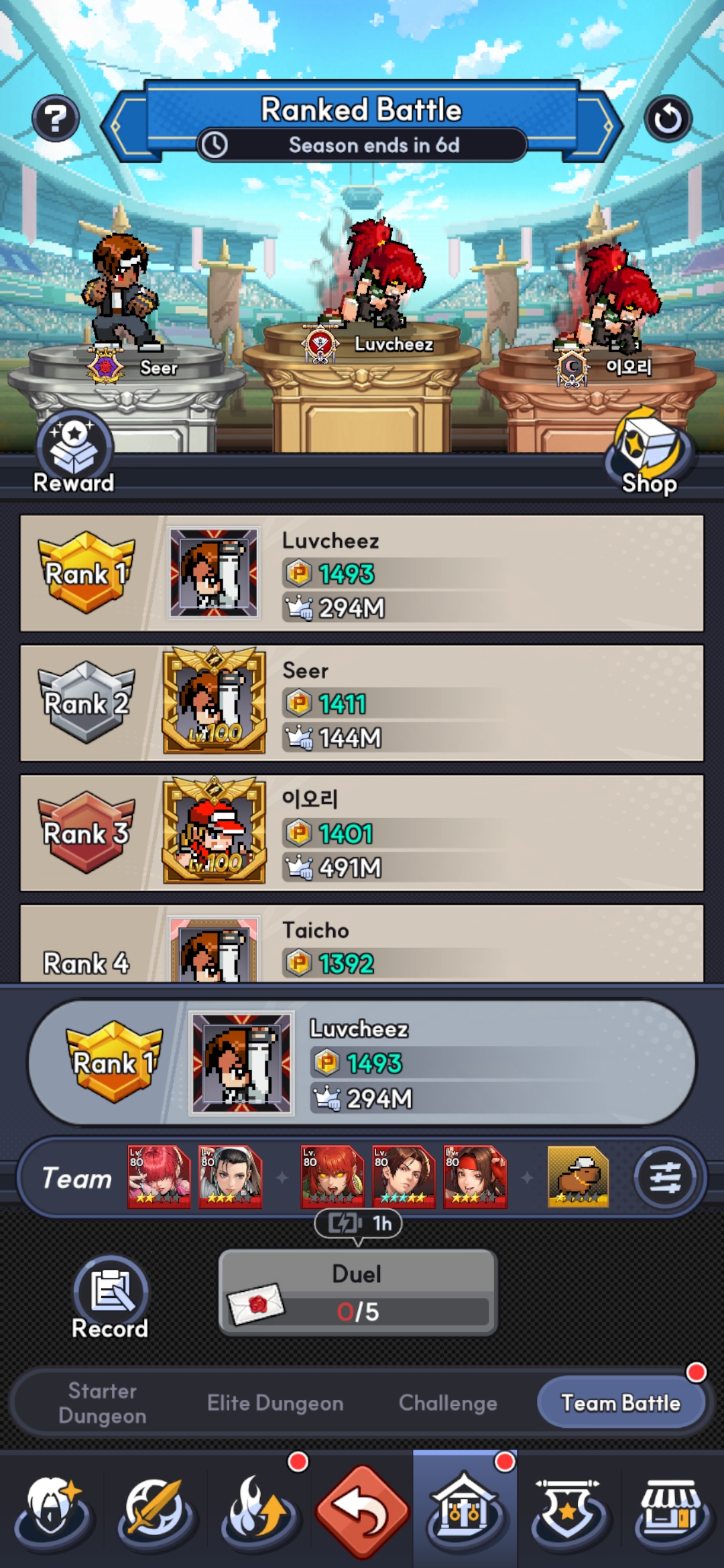The image size is (724, 1568).
Task: Start a Duel
Action: pyautogui.click(x=358, y=1292)
